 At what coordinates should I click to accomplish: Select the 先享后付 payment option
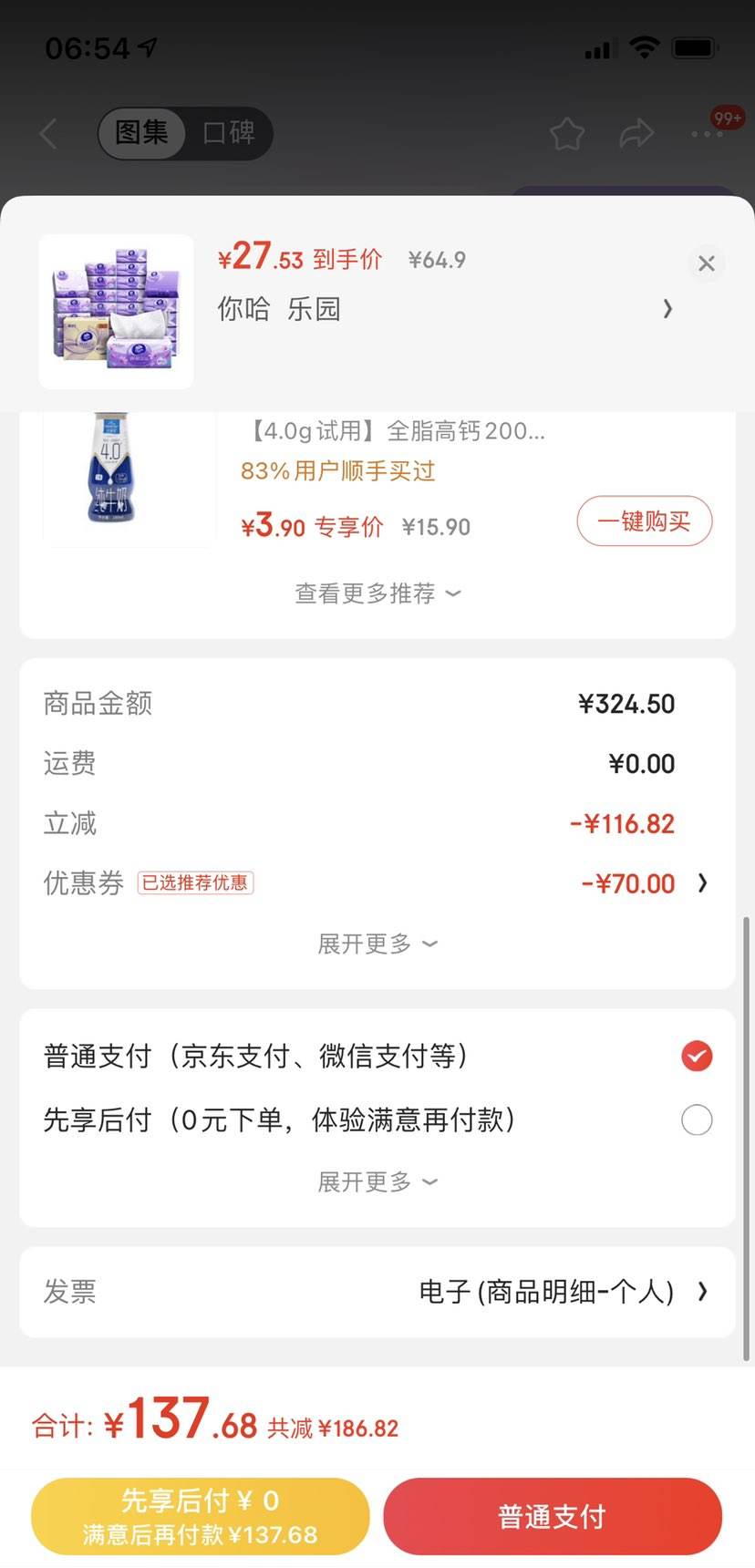(696, 1119)
